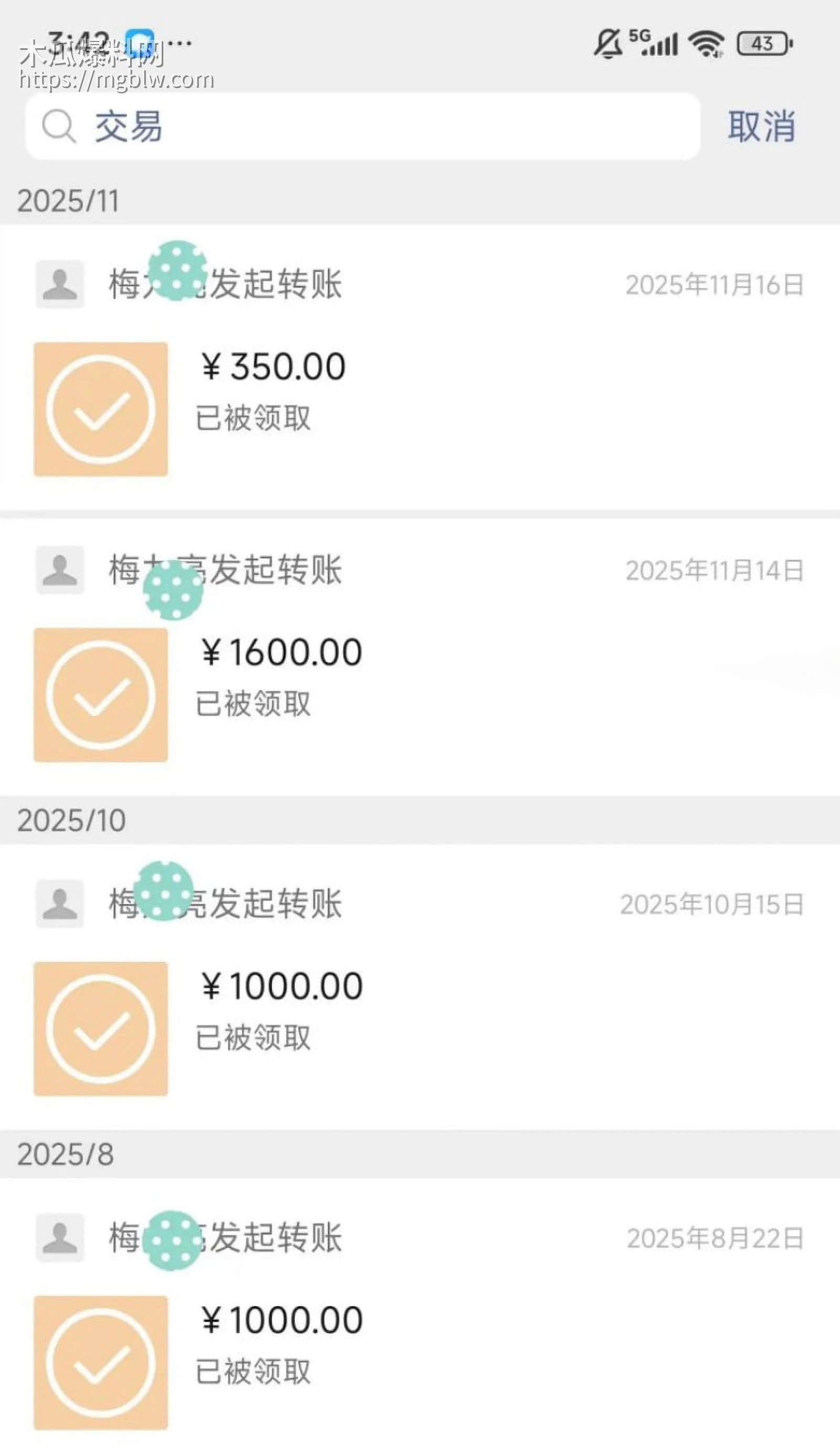Tap the contact avatar beside the October 15 transfer
840x1450 pixels.
(59, 901)
